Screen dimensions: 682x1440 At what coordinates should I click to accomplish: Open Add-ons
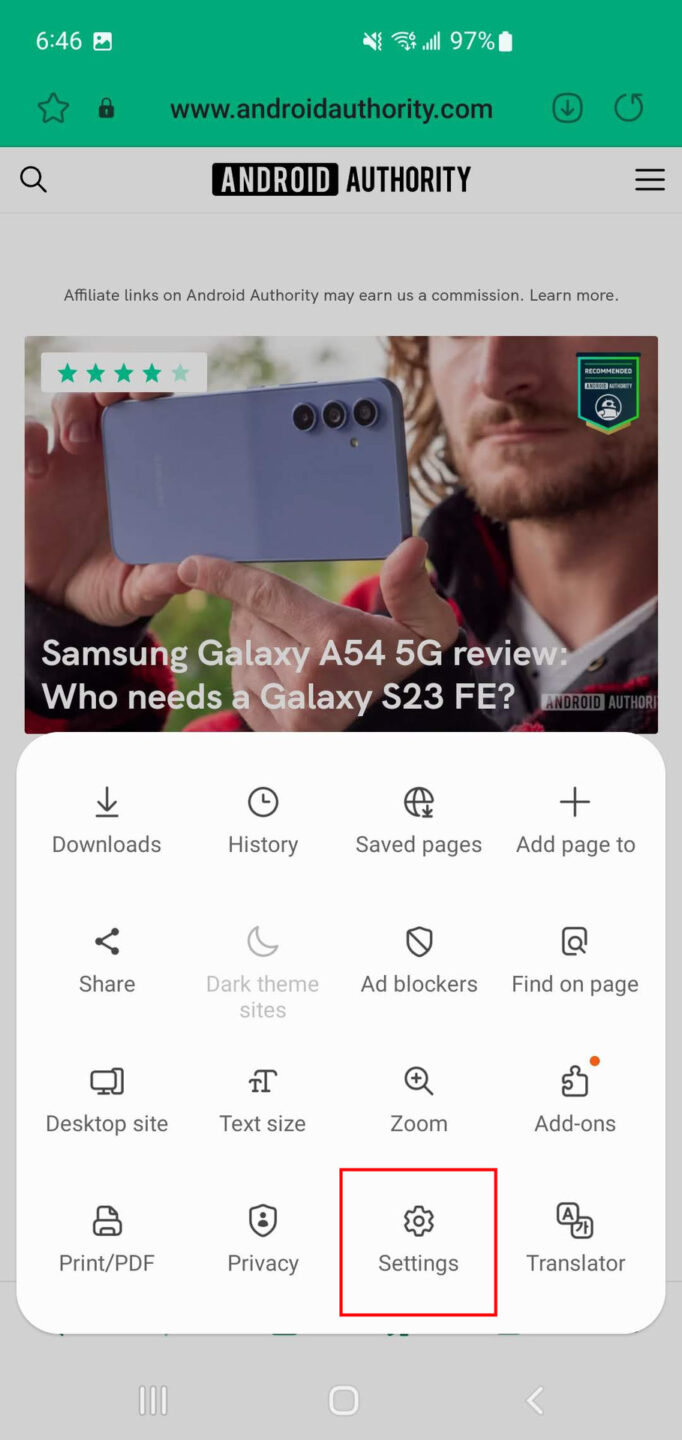pos(575,1100)
